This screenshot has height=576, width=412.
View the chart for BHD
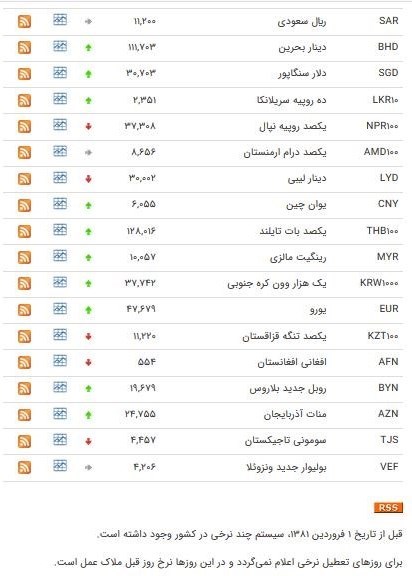[x=60, y=46]
